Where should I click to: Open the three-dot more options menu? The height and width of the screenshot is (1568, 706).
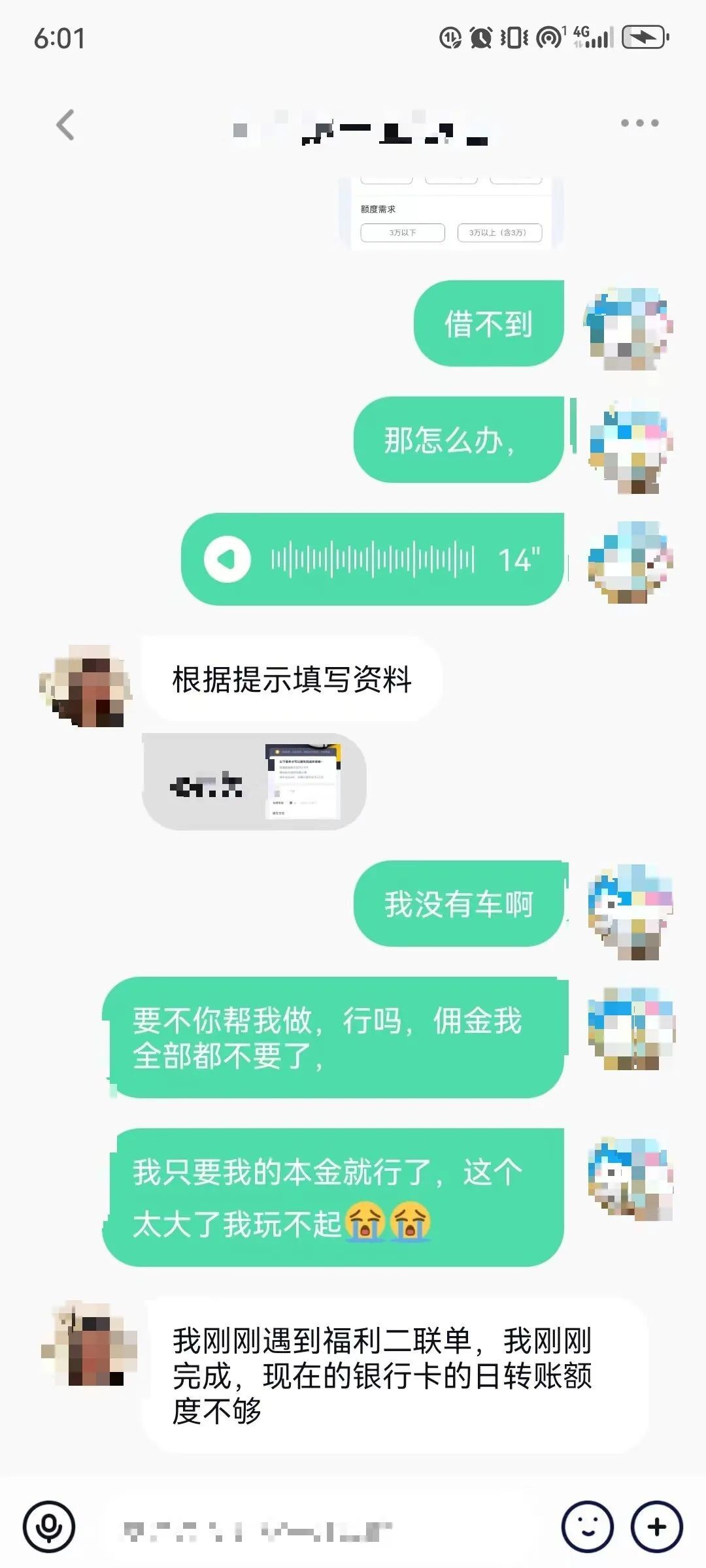click(639, 123)
